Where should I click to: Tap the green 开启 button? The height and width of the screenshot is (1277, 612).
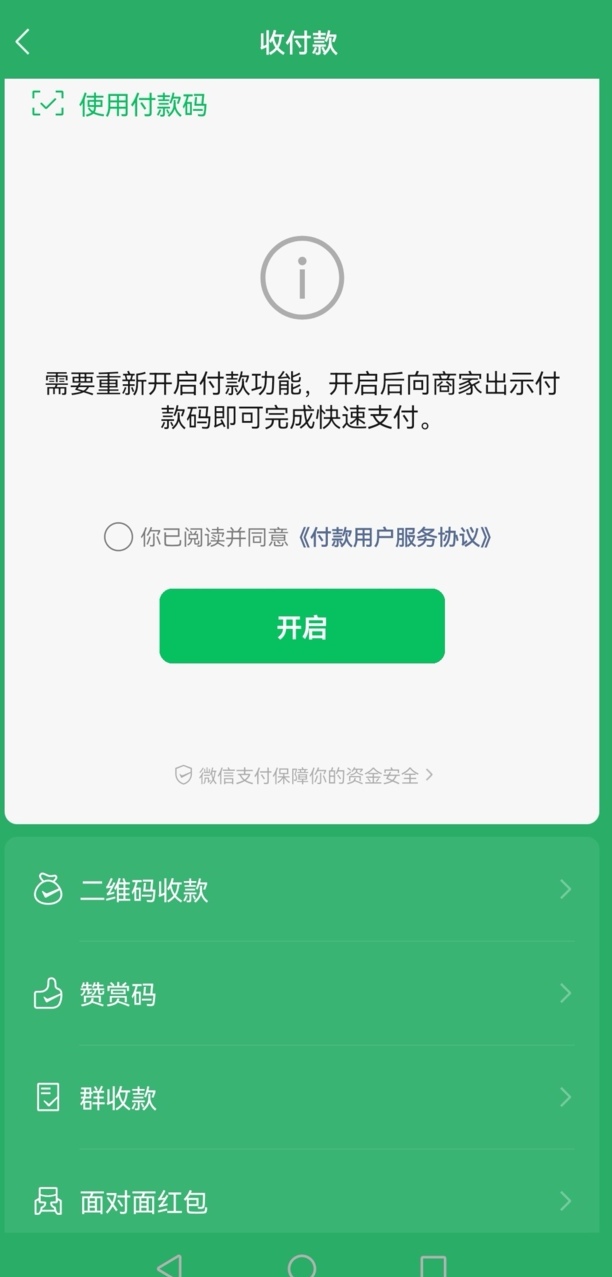click(302, 627)
